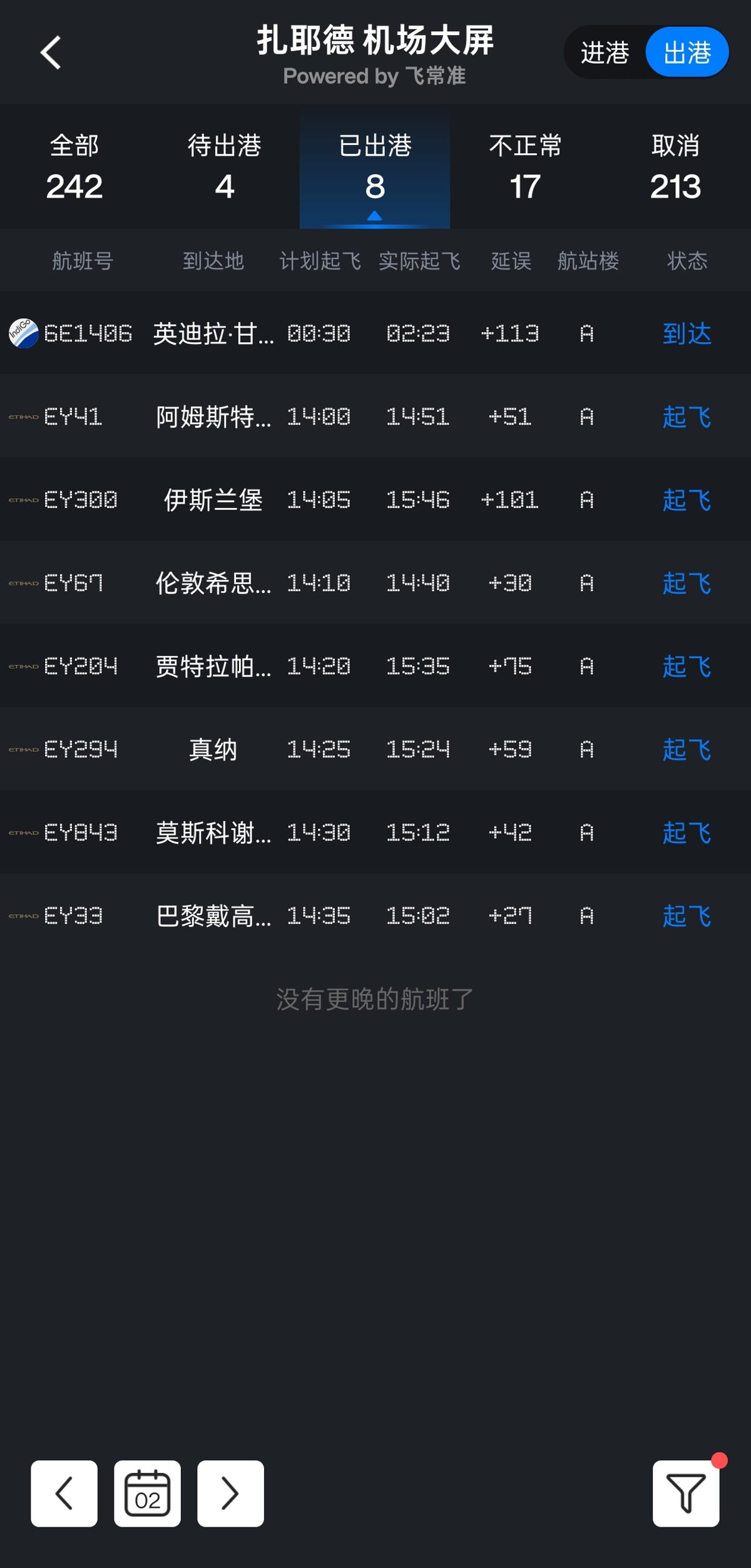This screenshot has width=751, height=1568.
Task: View 不正常 flights tab
Action: (x=525, y=168)
